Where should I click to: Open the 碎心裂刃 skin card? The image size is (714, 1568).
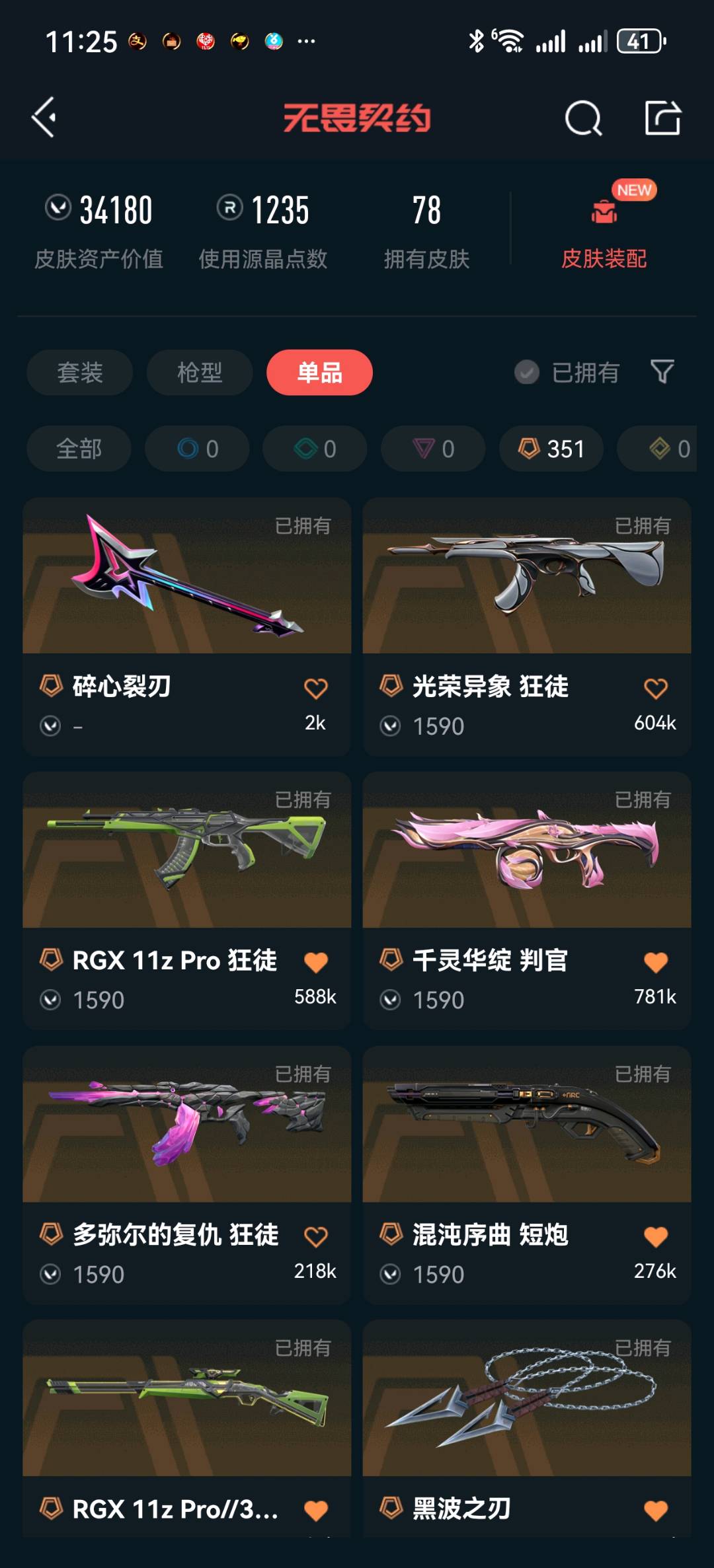tap(187, 626)
